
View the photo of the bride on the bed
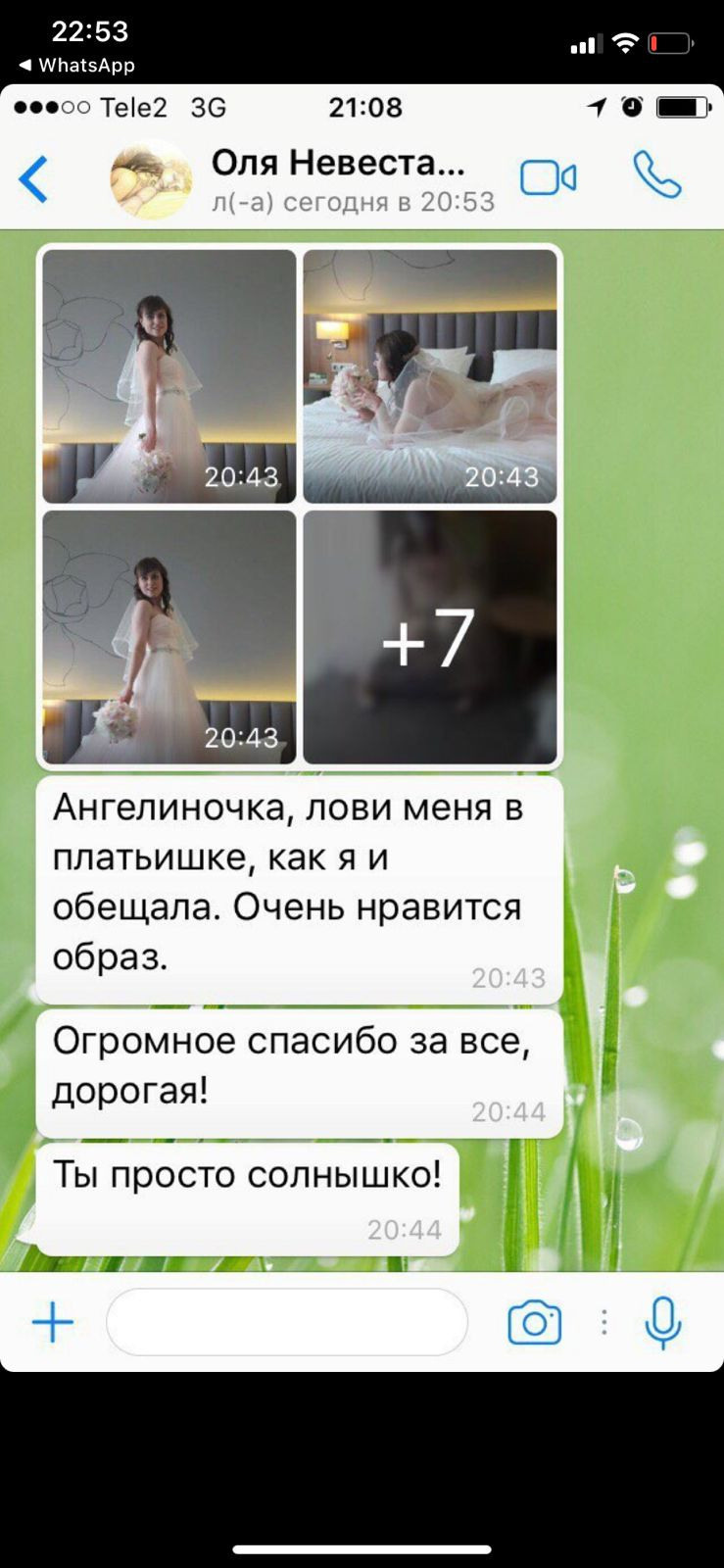[x=429, y=375]
